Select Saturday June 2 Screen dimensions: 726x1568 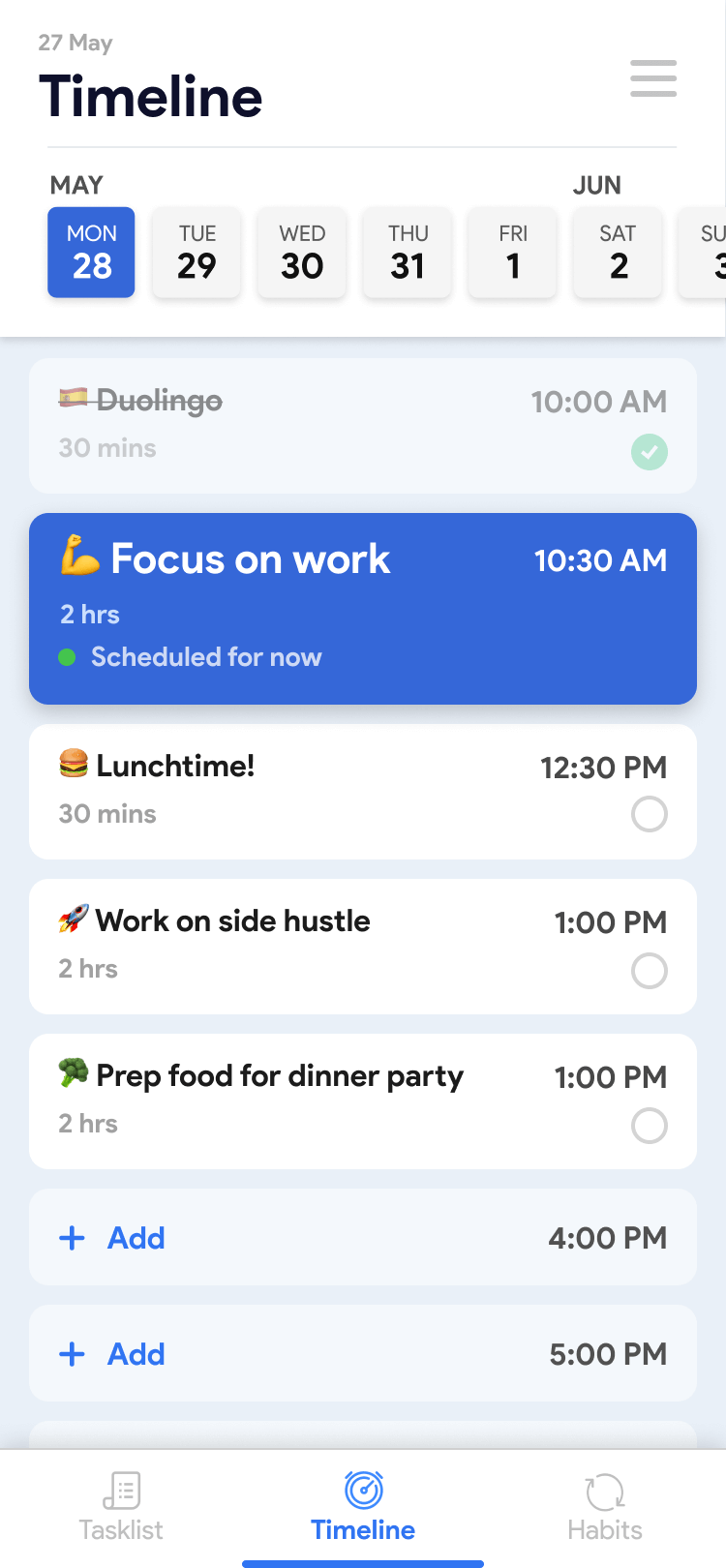[618, 252]
